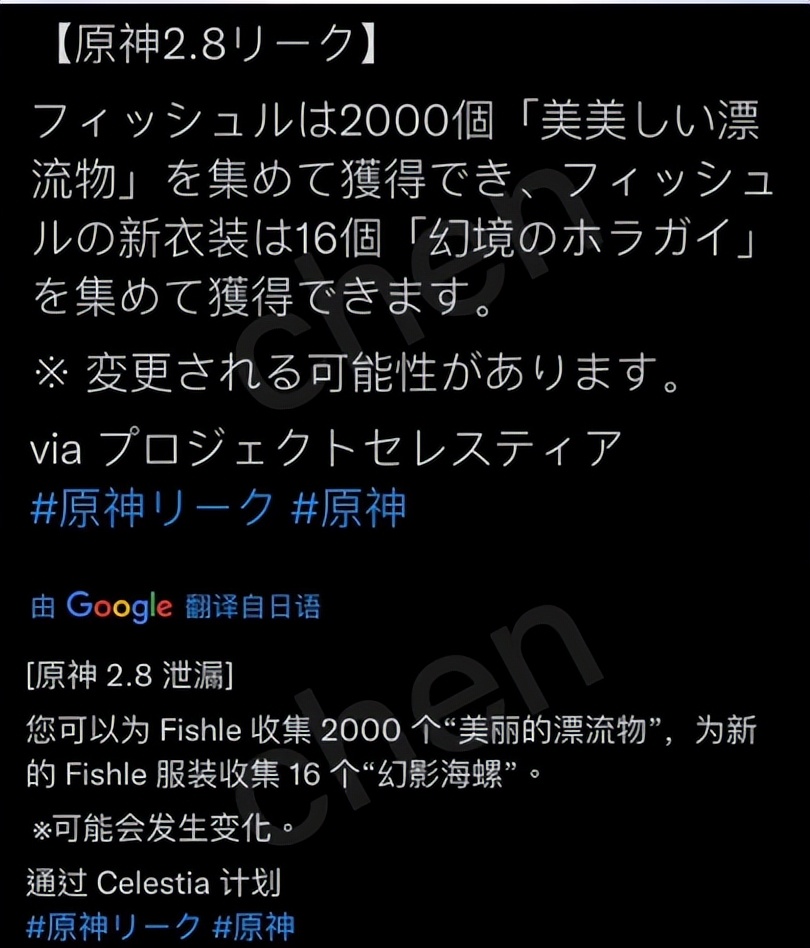Viewport: 810px width, 948px height.
Task: Open #原神 hashtag under the translated text
Action: 255,926
